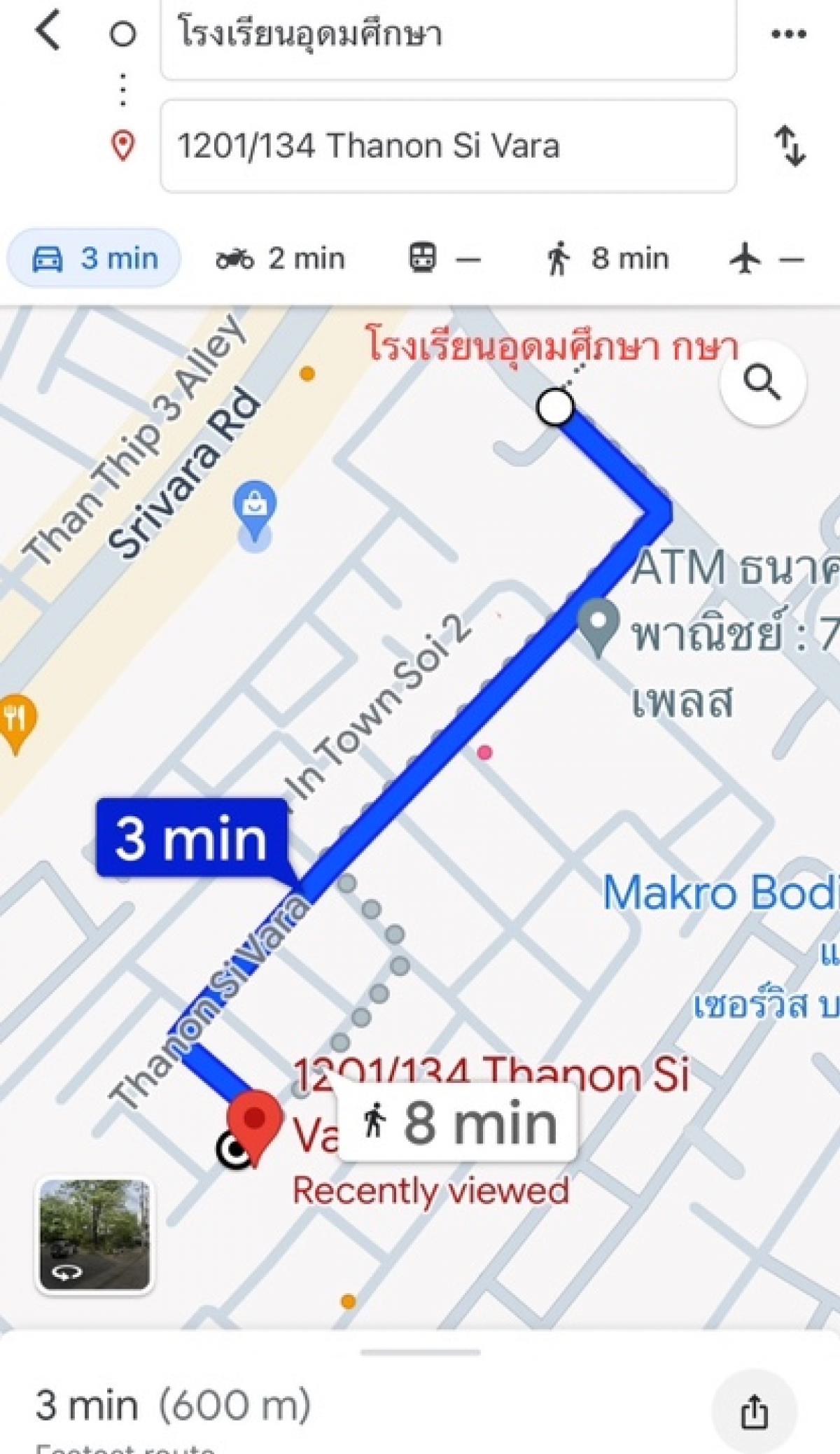Image resolution: width=840 pixels, height=1454 pixels.
Task: Edit destination 1201/134 Thanon Si Vara
Action: (448, 146)
